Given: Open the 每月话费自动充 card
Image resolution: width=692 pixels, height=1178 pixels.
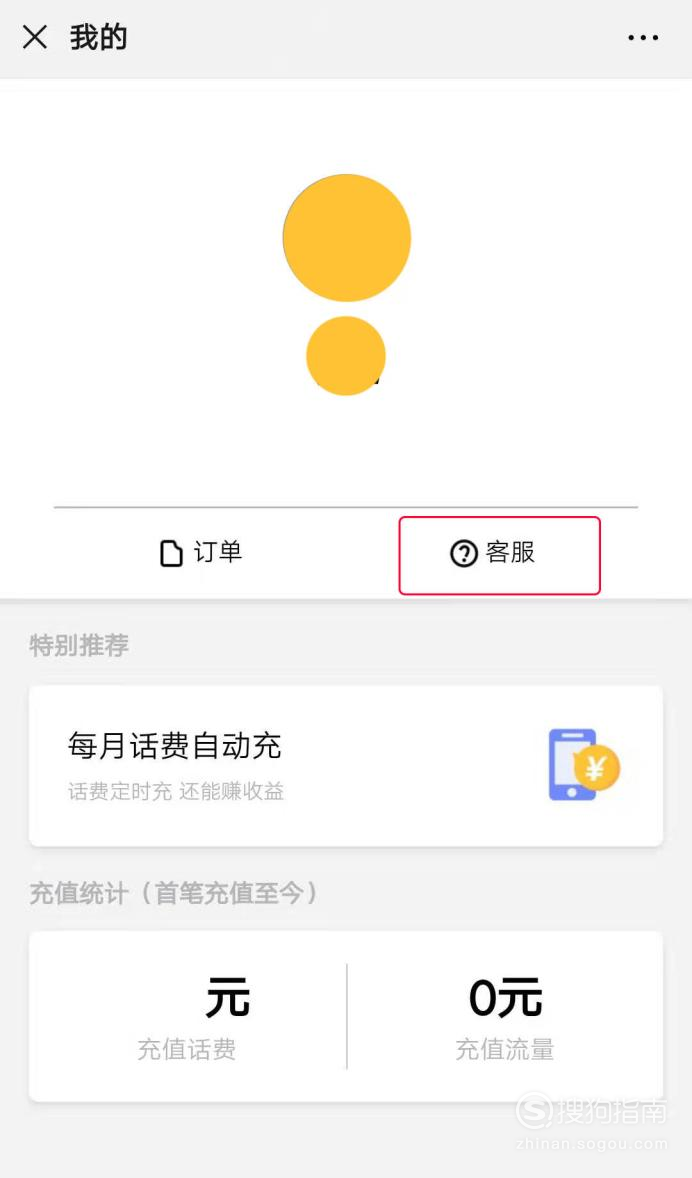Looking at the screenshot, I should click(346, 766).
